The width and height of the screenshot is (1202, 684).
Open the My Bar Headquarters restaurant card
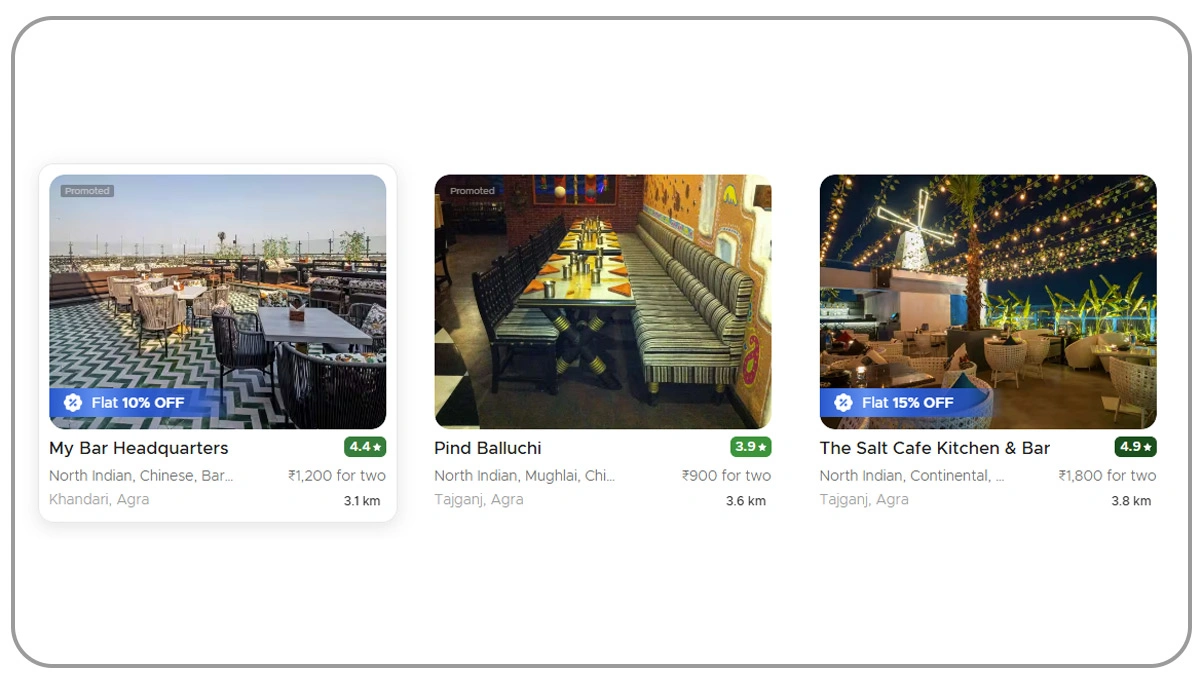click(217, 302)
